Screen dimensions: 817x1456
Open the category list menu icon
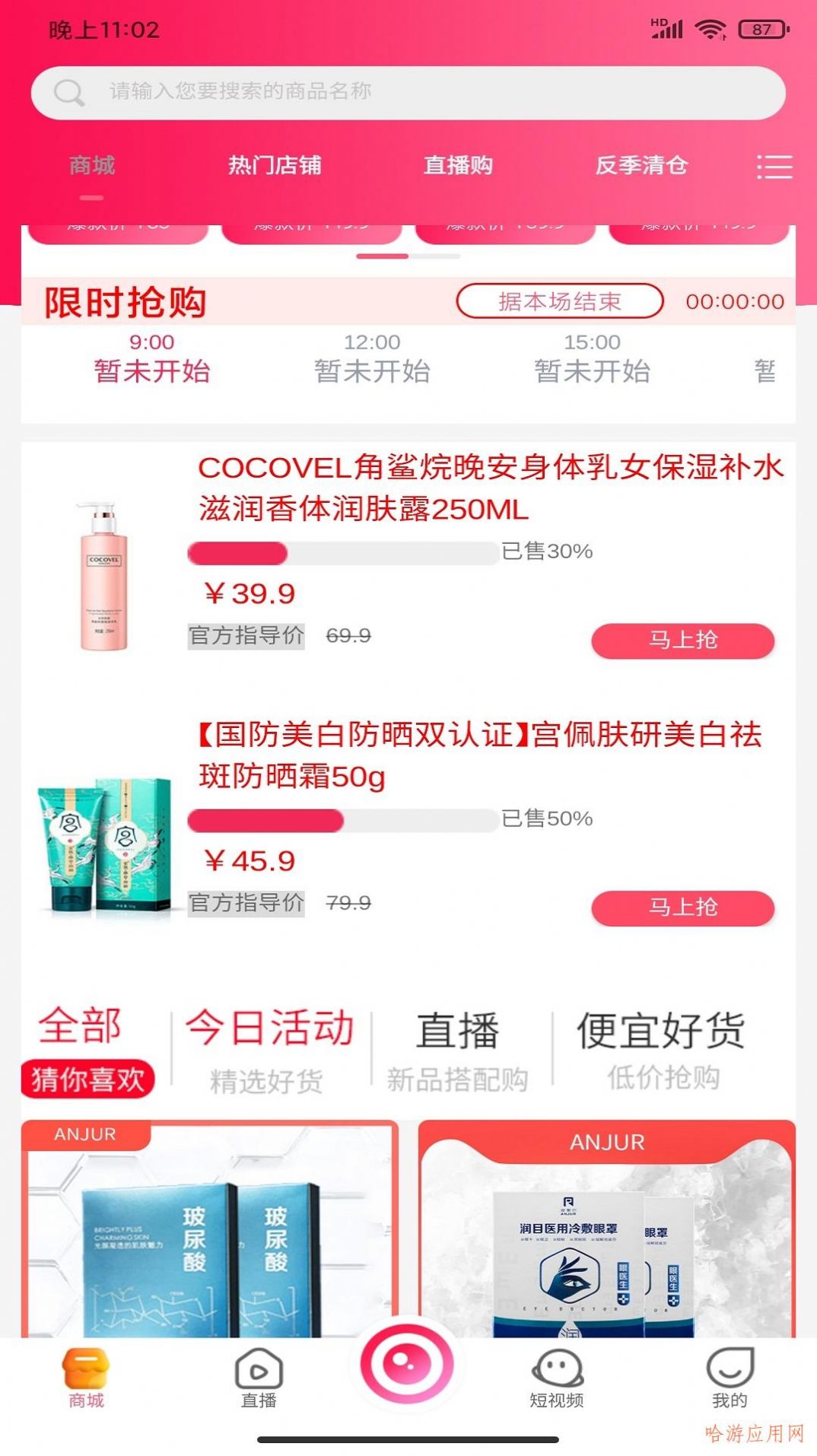click(x=774, y=167)
